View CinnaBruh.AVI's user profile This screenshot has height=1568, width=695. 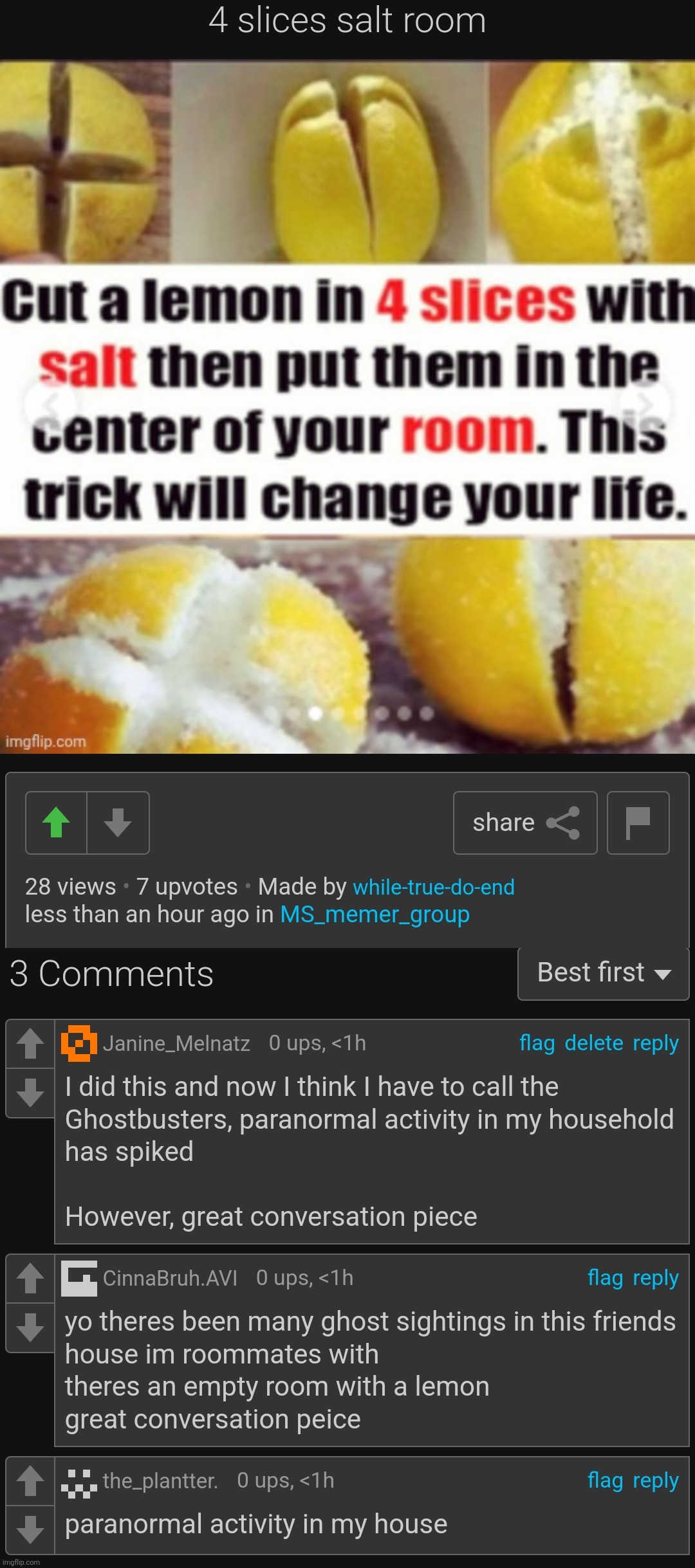coord(170,1278)
